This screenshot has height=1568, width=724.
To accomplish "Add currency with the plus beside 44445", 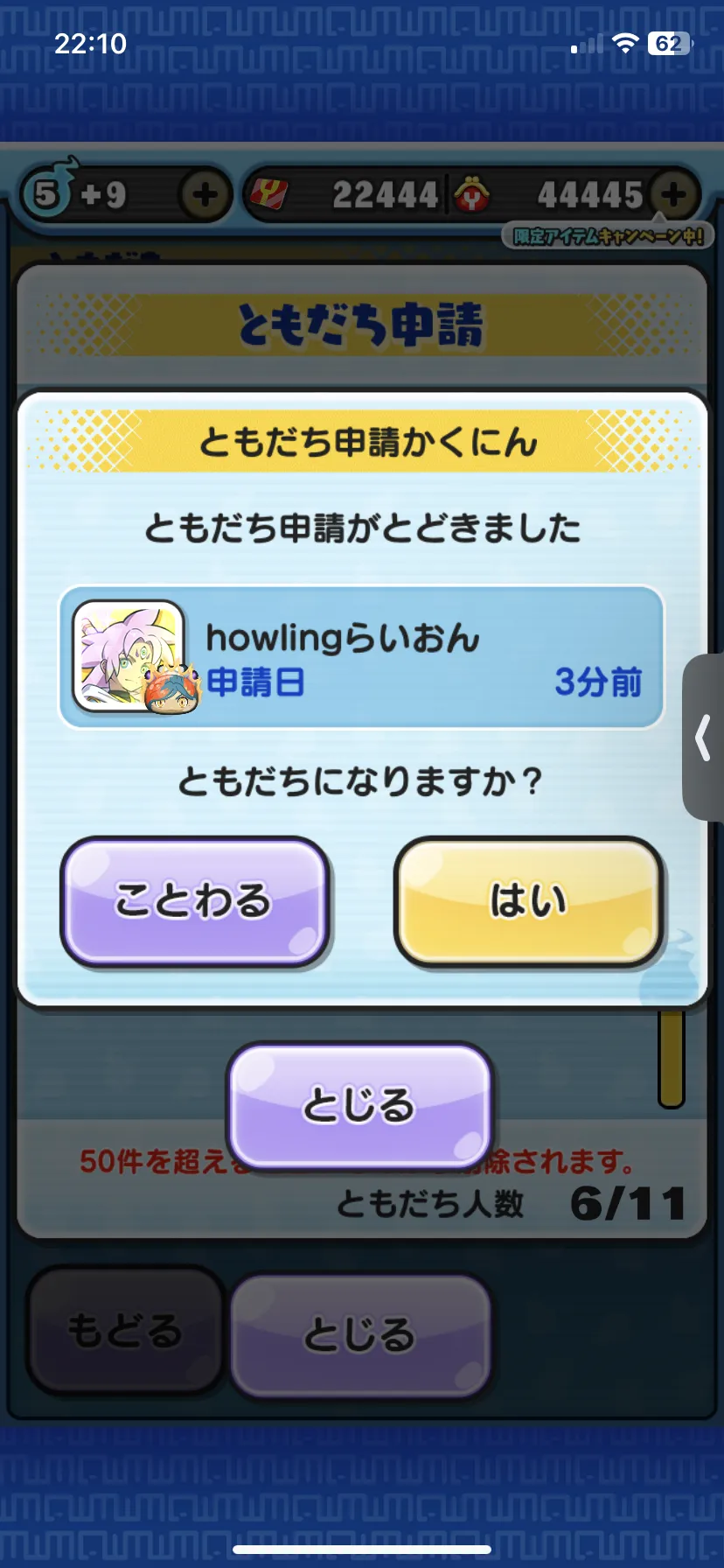I will click(674, 194).
